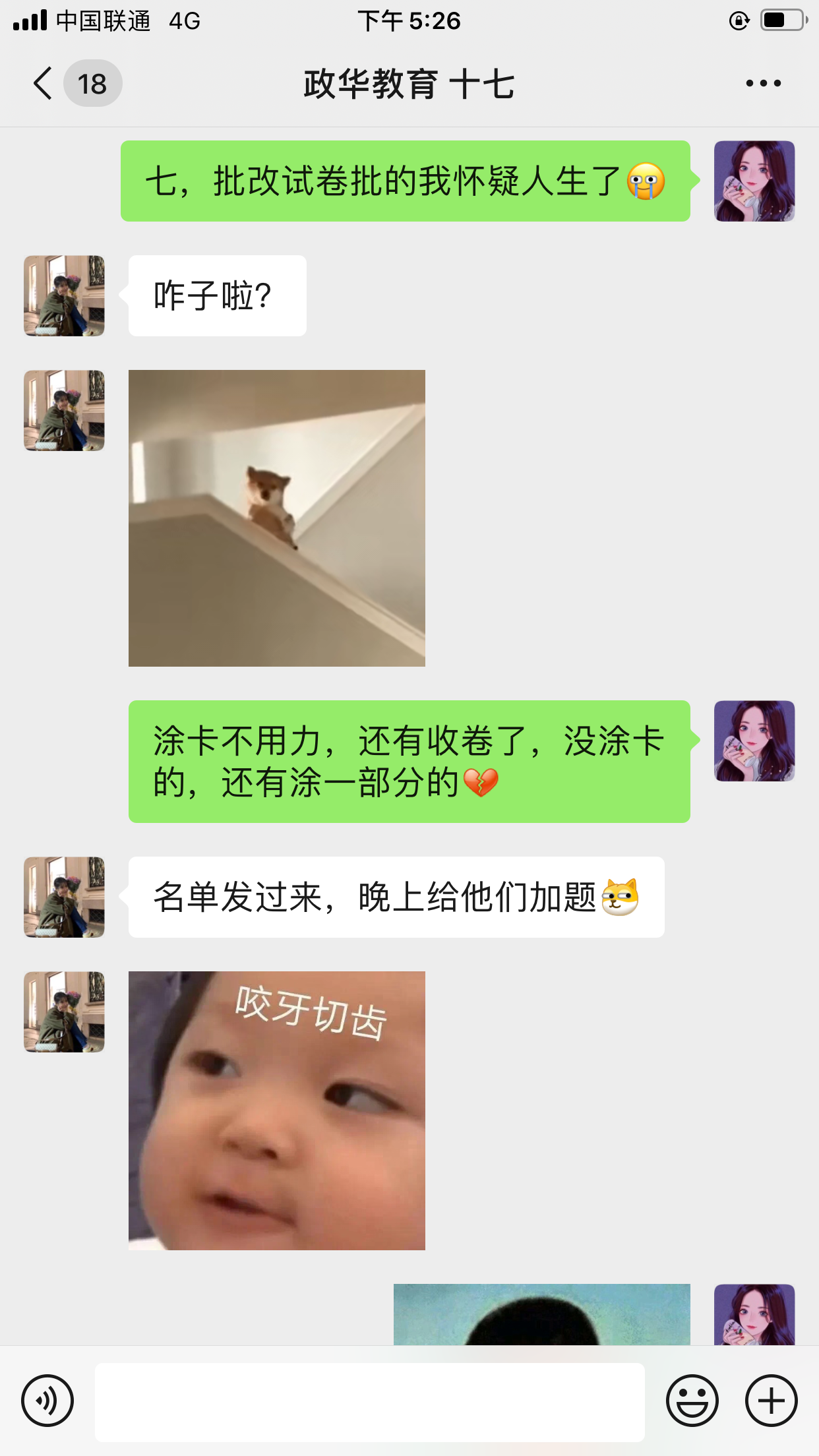The width and height of the screenshot is (819, 1456).
Task: Open my avatar beside 批改试卷 message
Action: pyautogui.click(x=754, y=181)
